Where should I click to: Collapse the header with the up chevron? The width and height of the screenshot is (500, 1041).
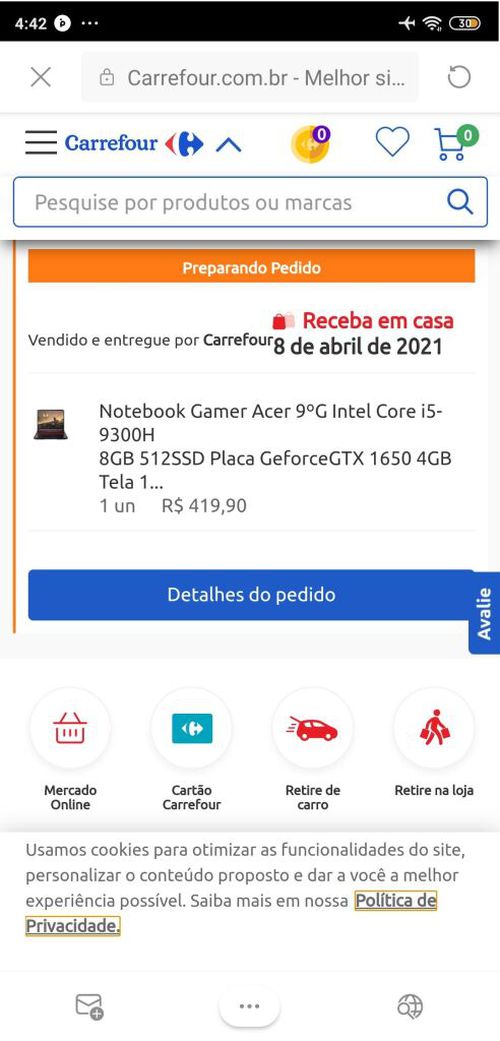(x=229, y=144)
